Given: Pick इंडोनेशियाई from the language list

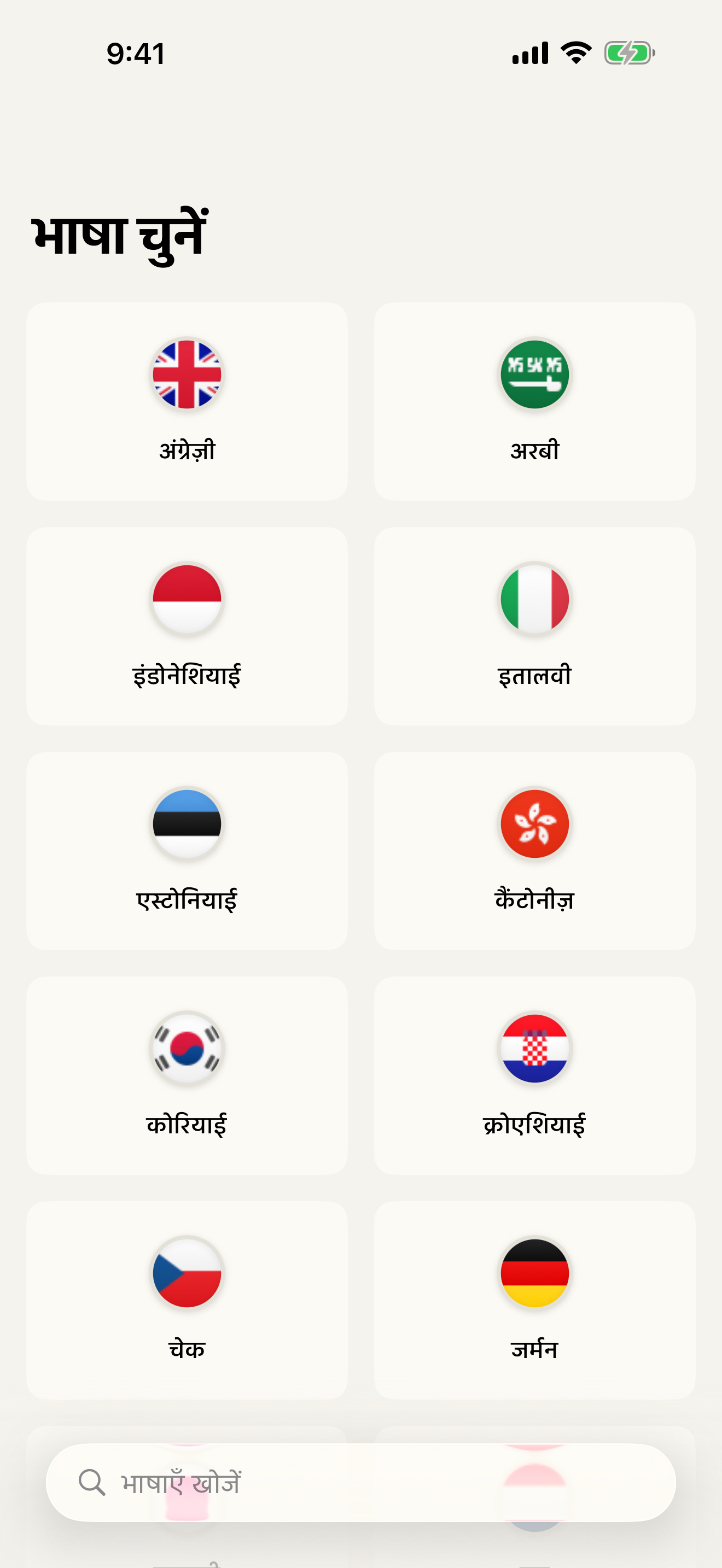Looking at the screenshot, I should (x=187, y=627).
